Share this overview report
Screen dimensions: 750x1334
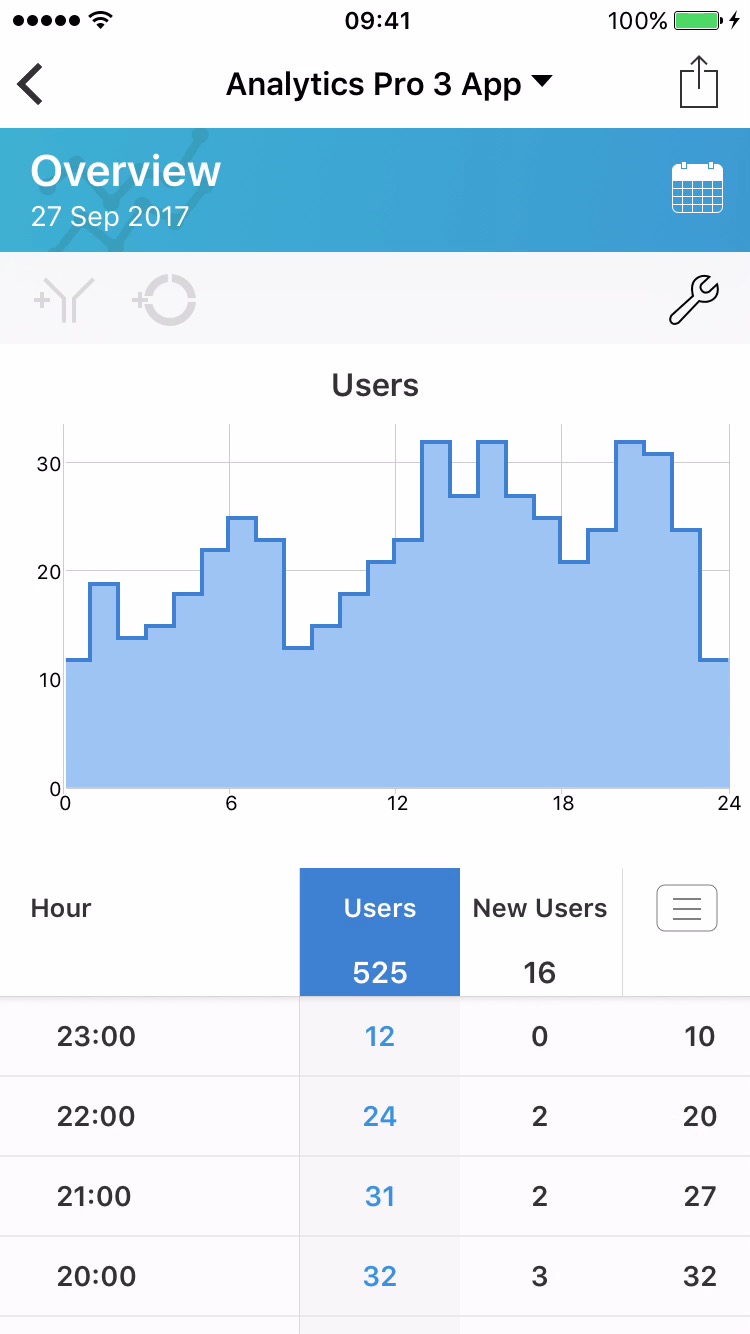click(699, 82)
